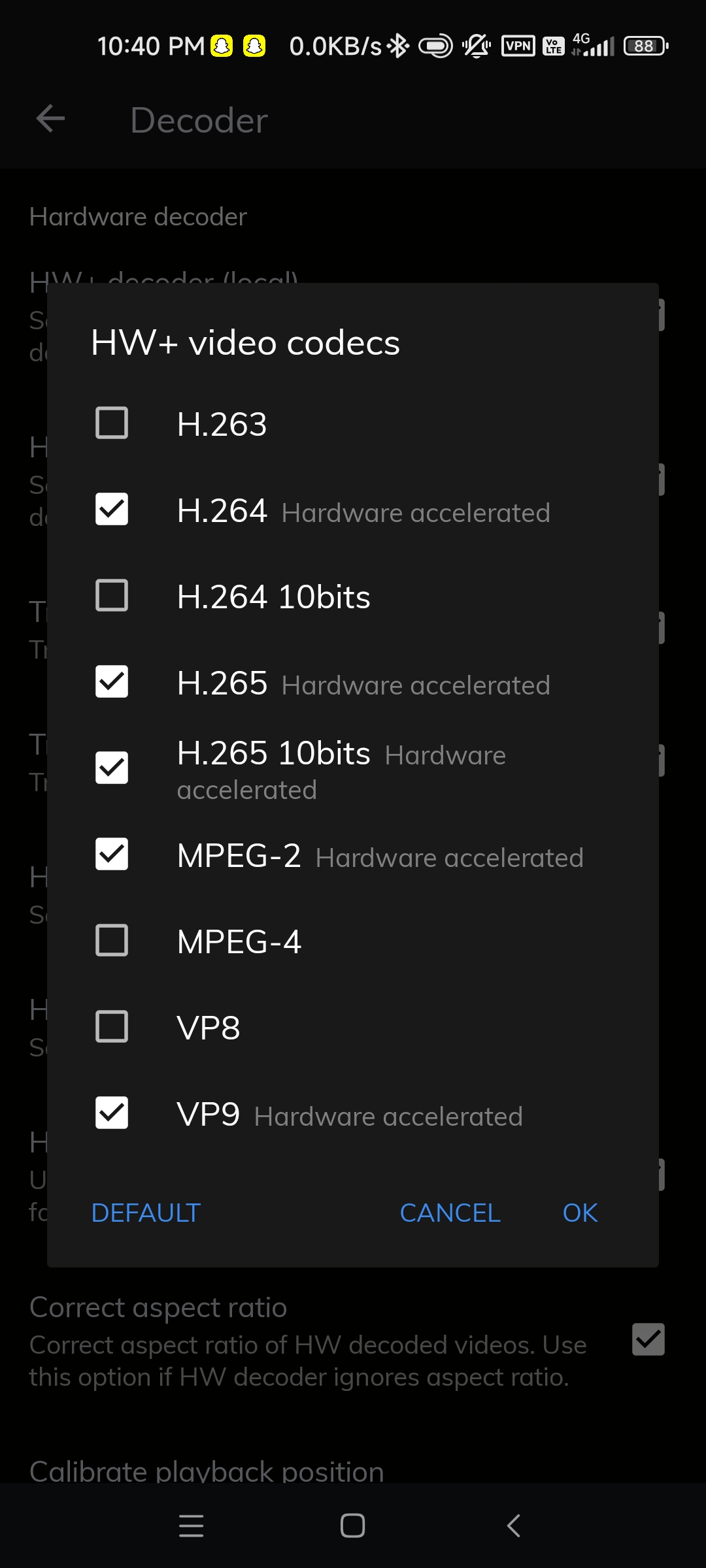Confirm codec selection with OK
Viewport: 706px width, 1568px height.
coord(580,1213)
